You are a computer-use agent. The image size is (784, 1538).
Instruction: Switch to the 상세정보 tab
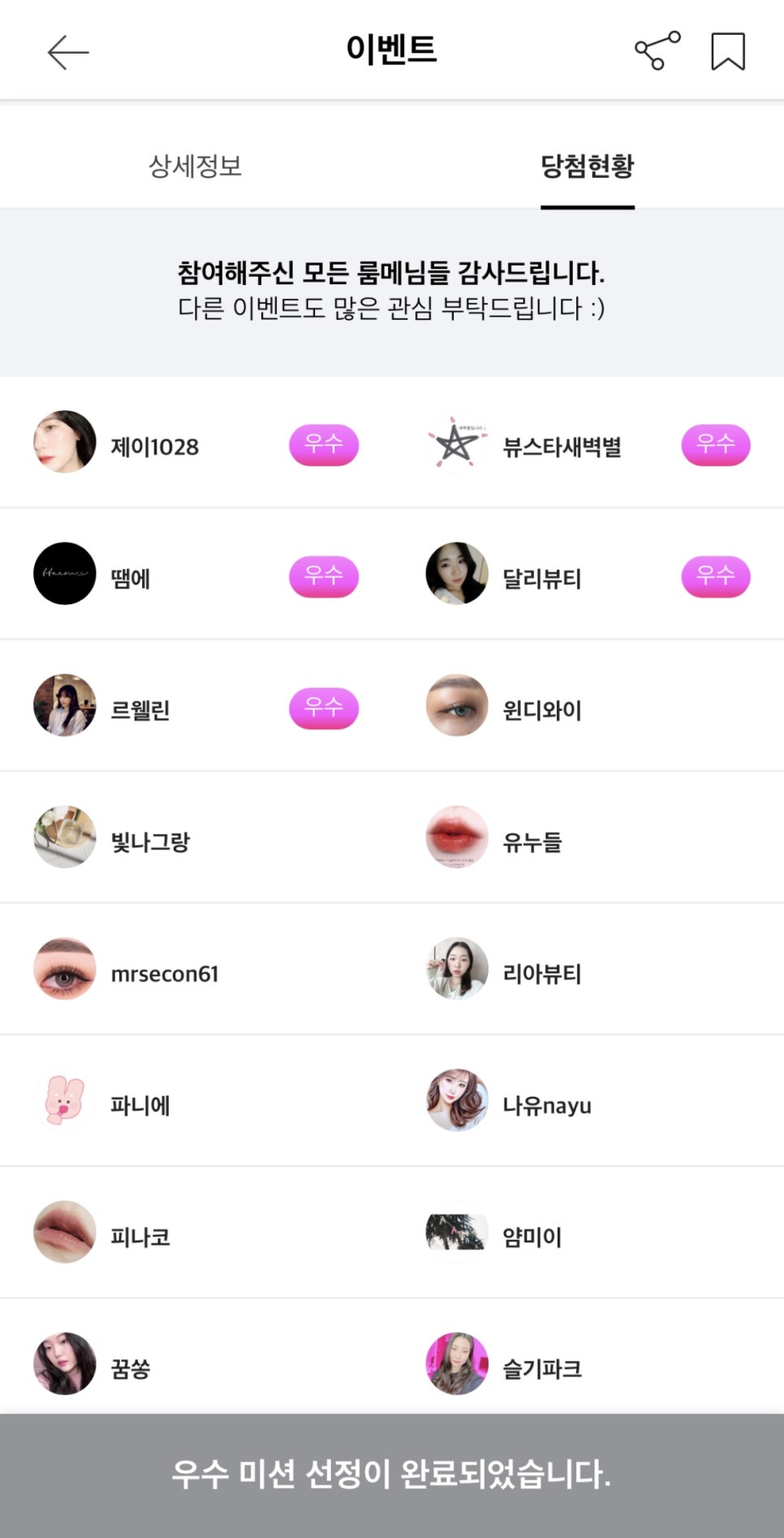tap(195, 166)
